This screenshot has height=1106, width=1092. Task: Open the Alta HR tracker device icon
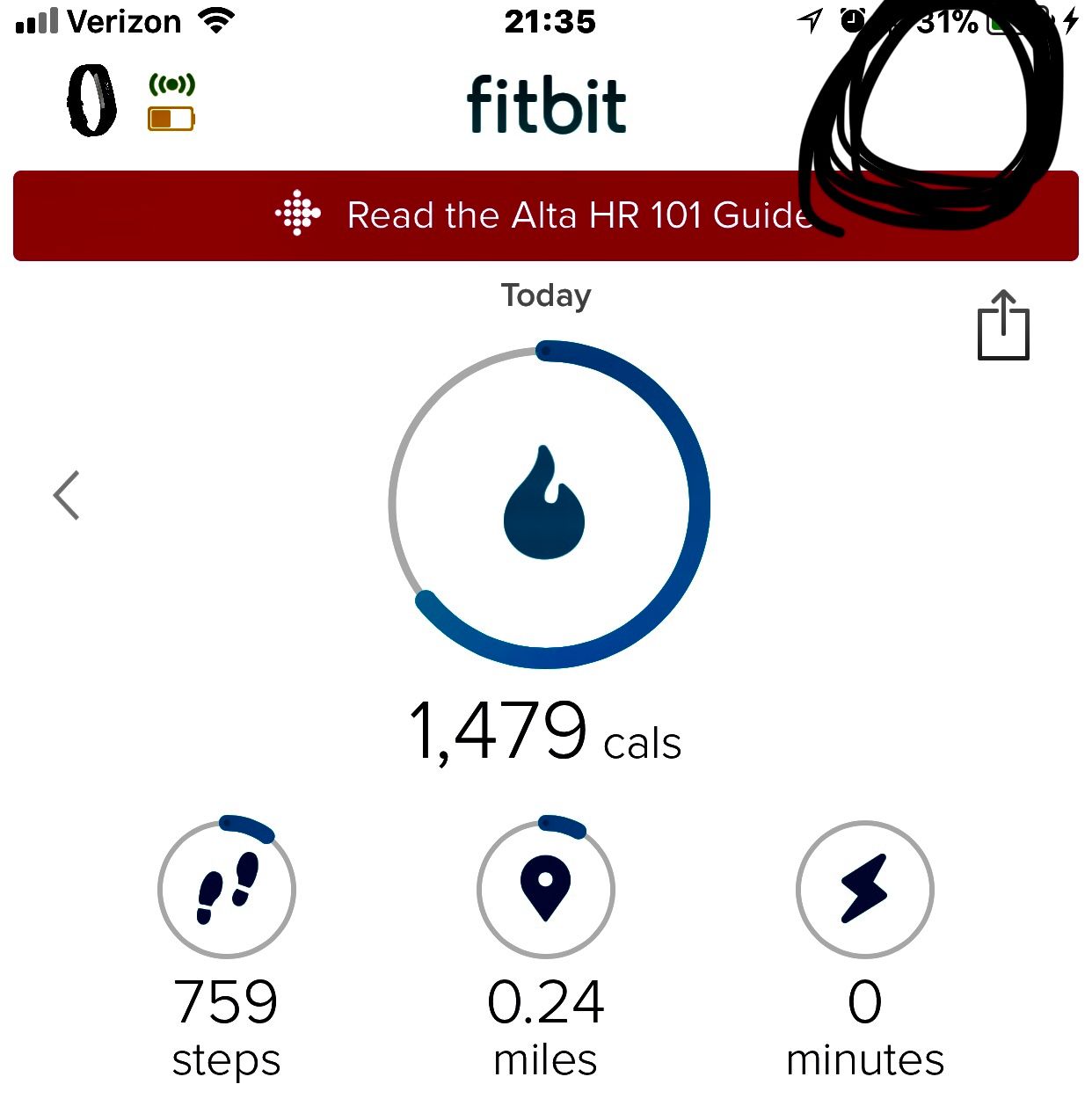[91, 100]
